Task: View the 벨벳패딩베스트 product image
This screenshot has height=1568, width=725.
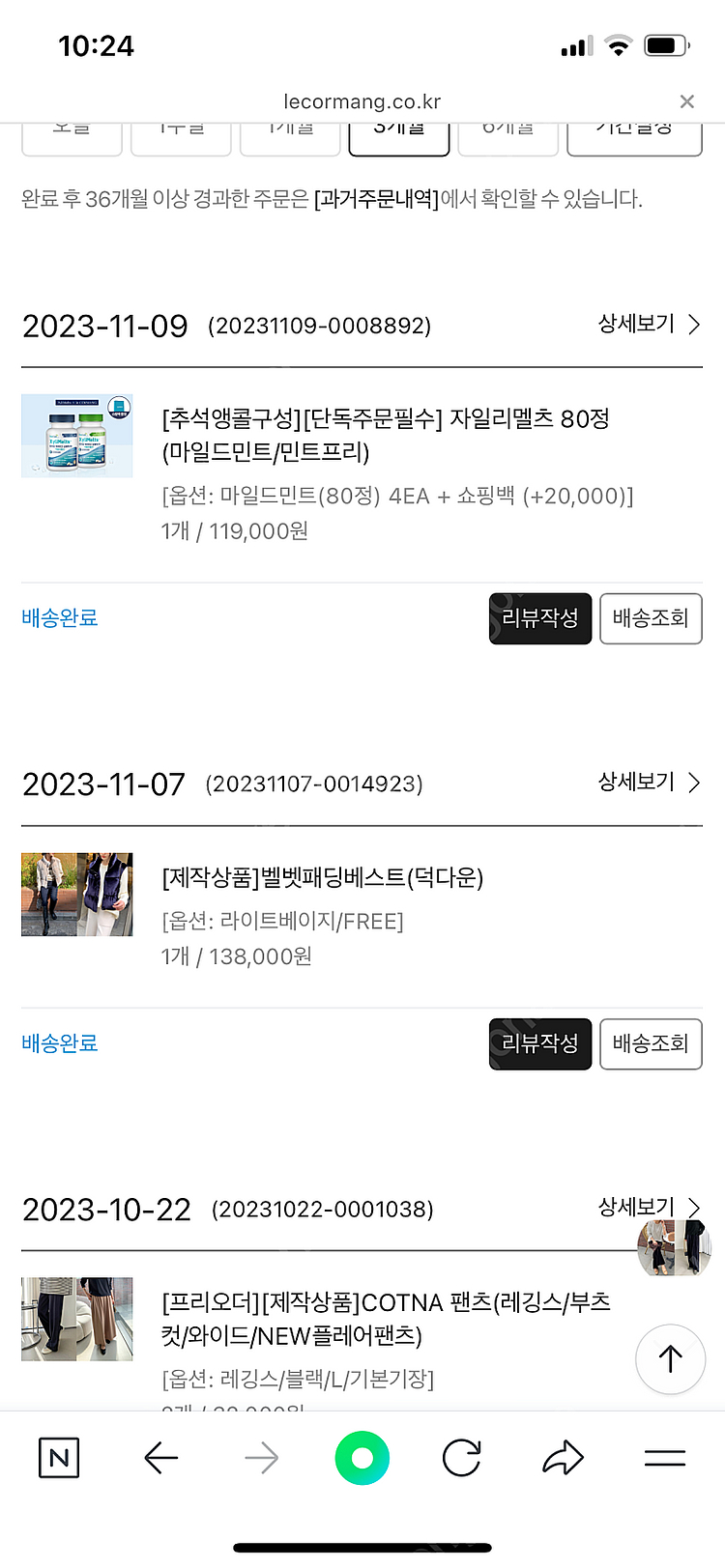Action: pos(77,895)
